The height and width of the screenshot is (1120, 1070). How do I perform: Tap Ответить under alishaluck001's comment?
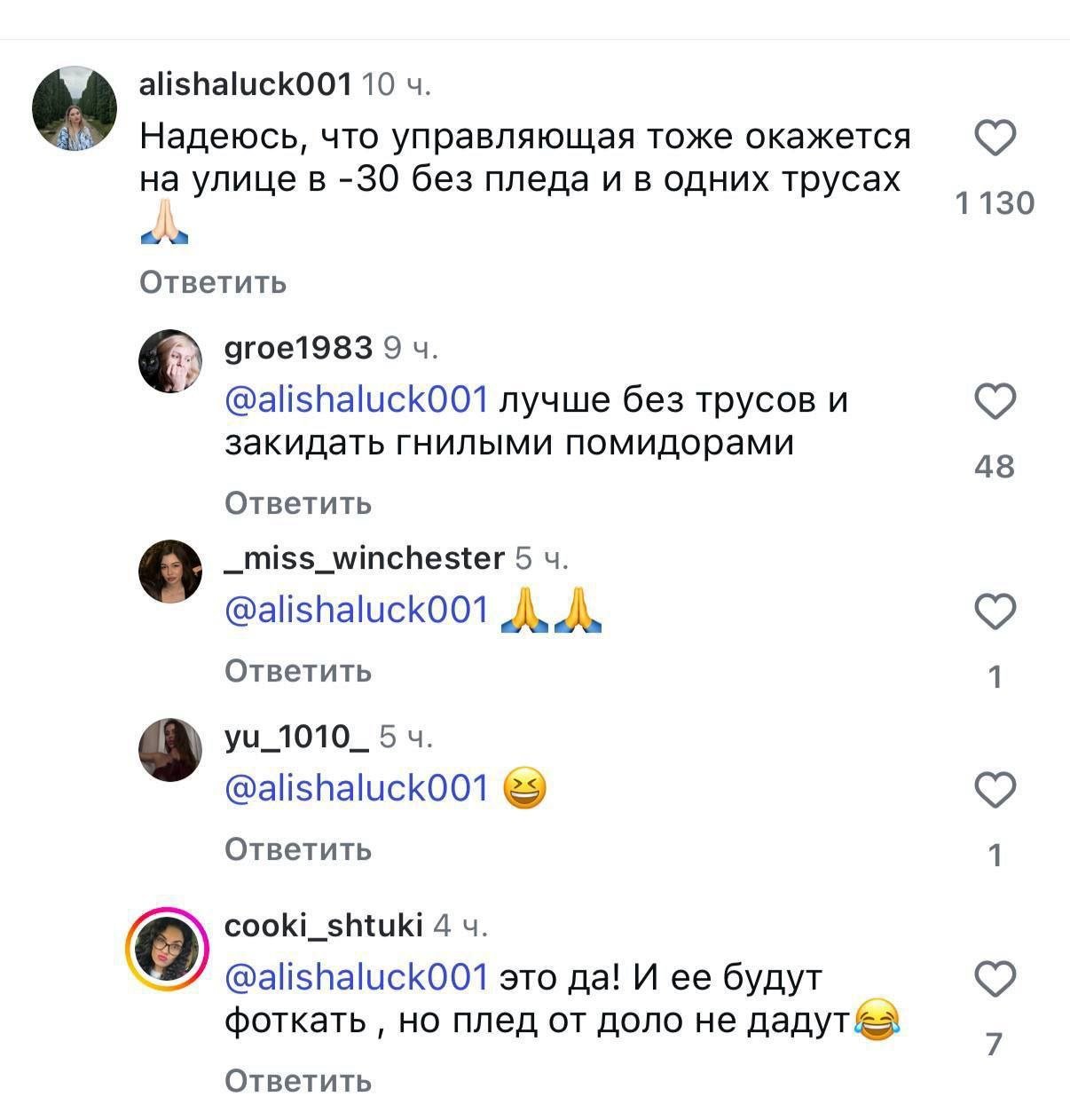(213, 282)
